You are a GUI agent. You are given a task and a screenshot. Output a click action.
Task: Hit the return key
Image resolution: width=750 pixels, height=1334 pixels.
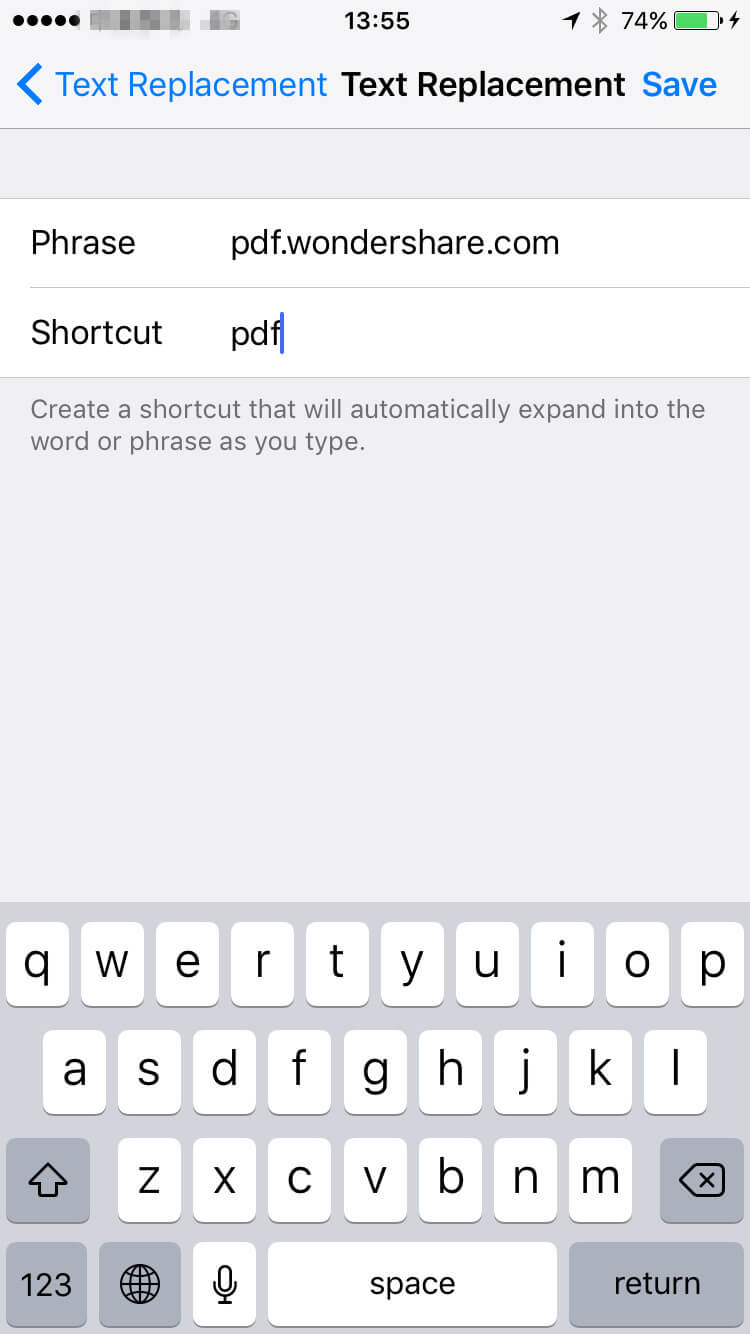656,1284
